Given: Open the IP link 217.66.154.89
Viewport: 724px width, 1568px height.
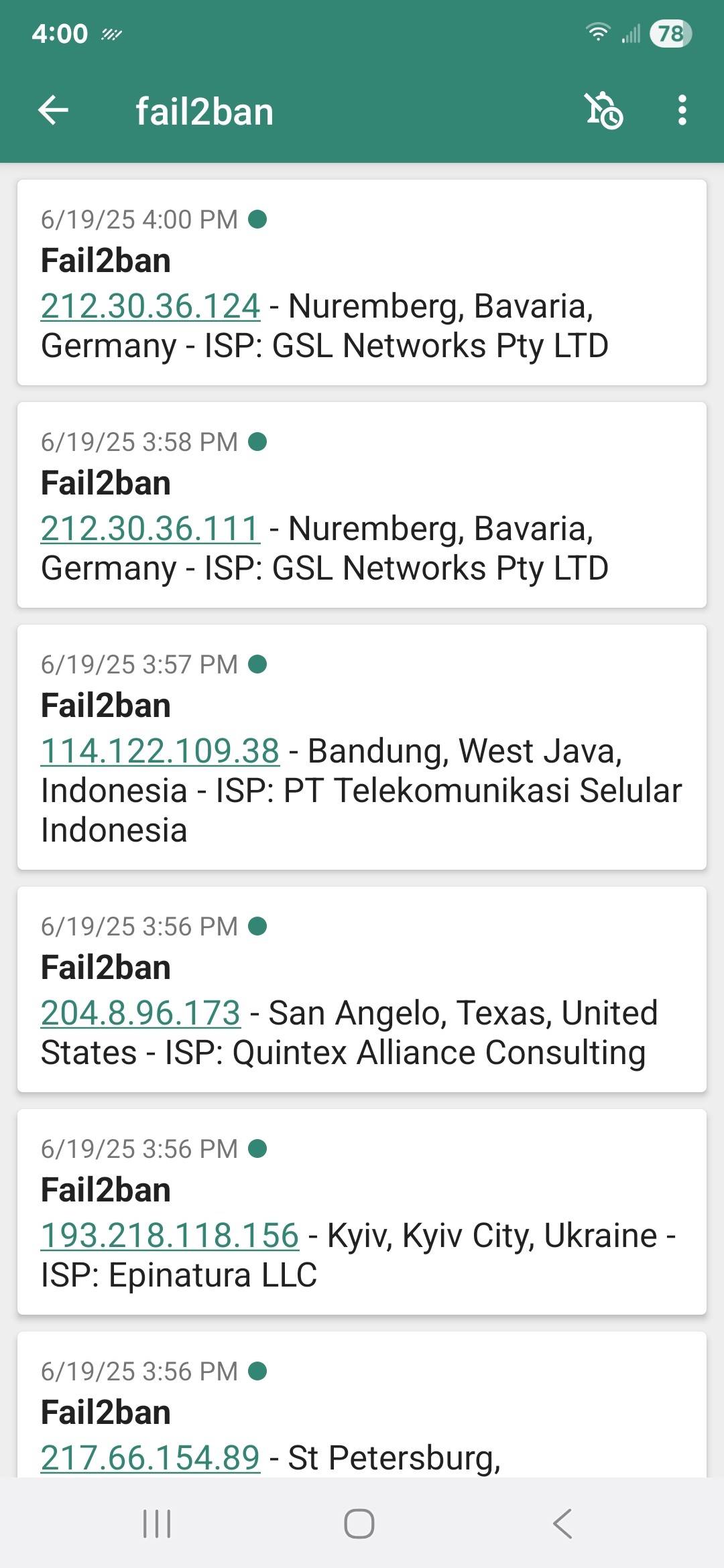Looking at the screenshot, I should [x=150, y=1458].
